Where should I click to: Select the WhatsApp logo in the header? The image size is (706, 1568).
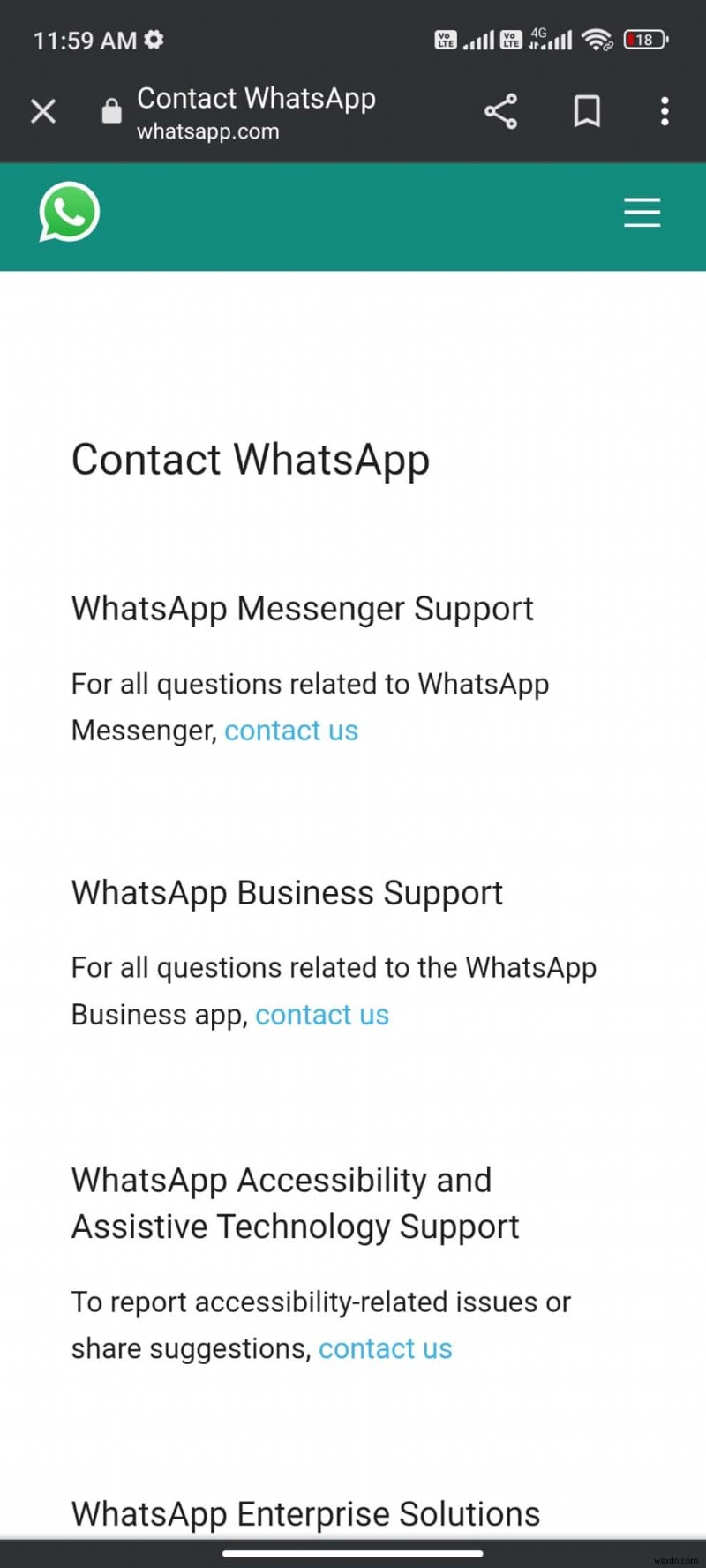pyautogui.click(x=69, y=212)
